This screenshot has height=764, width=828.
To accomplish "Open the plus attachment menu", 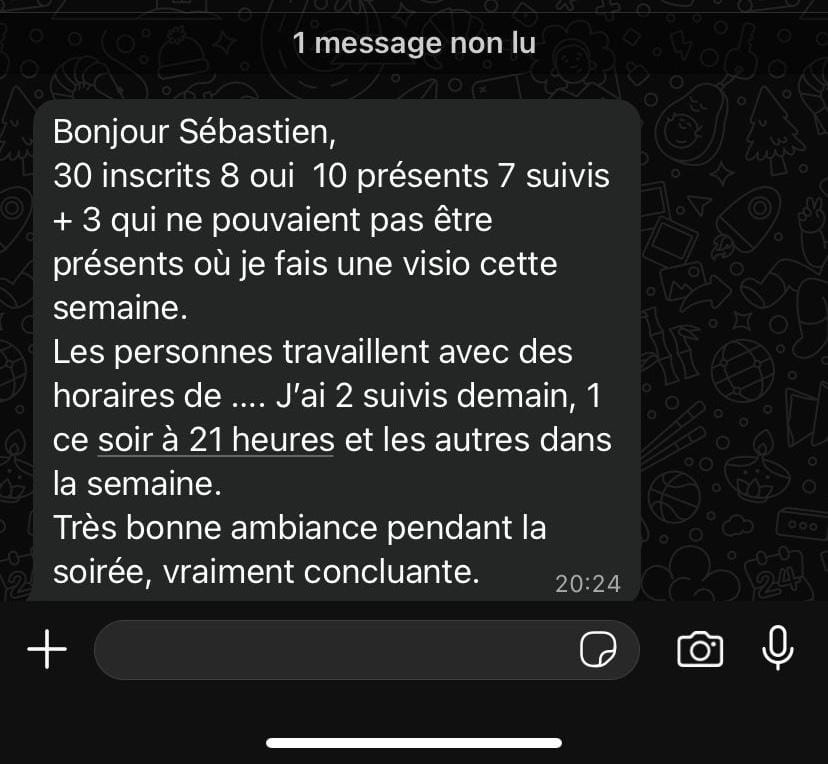I will pyautogui.click(x=46, y=651).
